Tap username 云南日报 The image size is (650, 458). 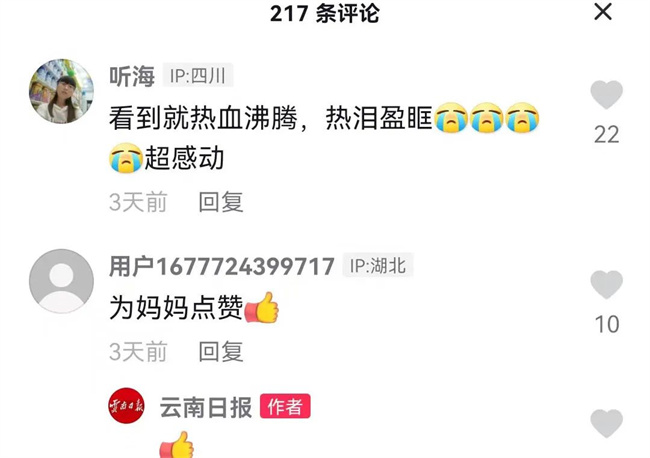pos(204,407)
